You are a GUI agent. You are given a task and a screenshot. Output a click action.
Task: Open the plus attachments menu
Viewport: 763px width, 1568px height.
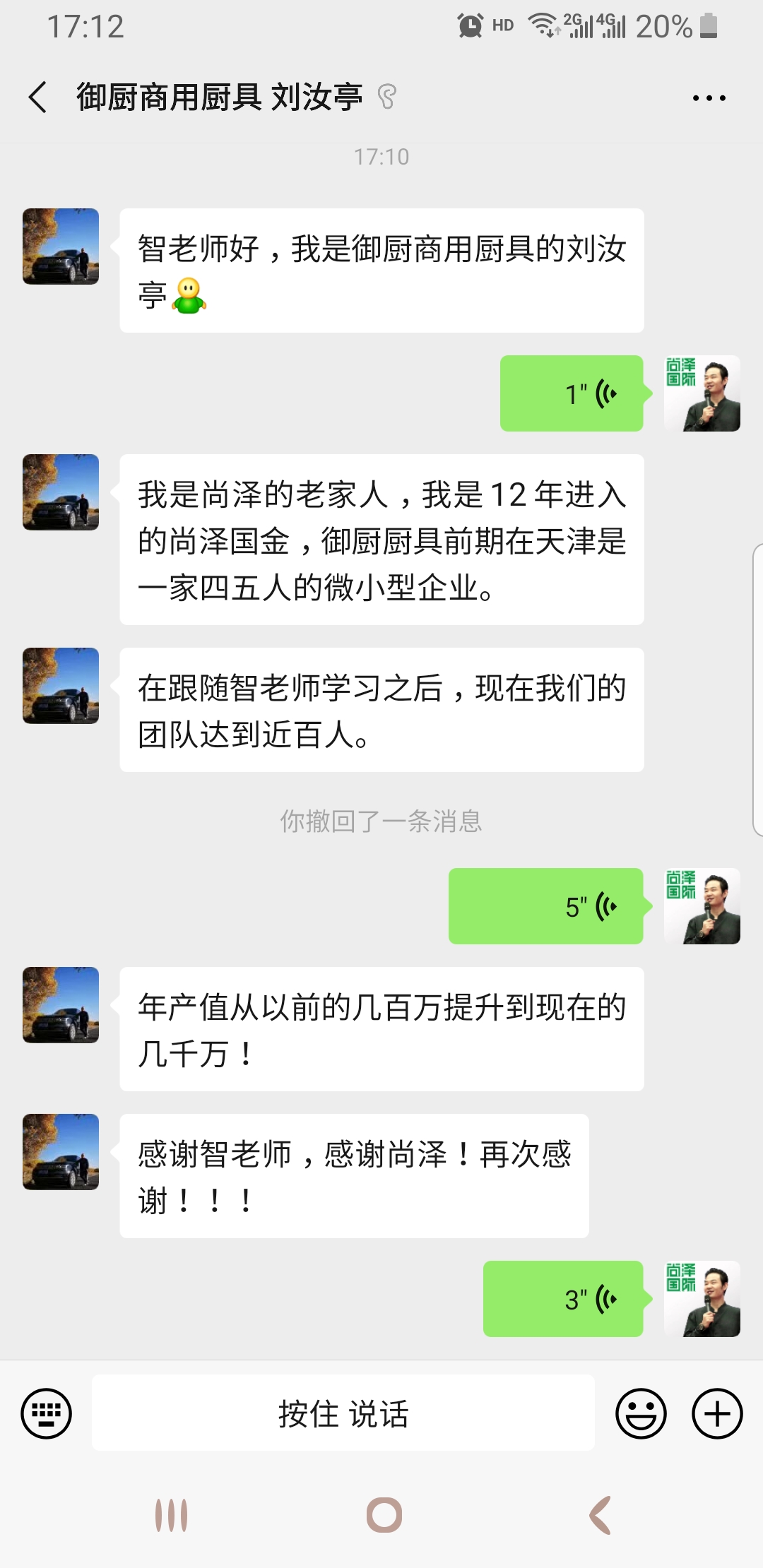point(716,1413)
